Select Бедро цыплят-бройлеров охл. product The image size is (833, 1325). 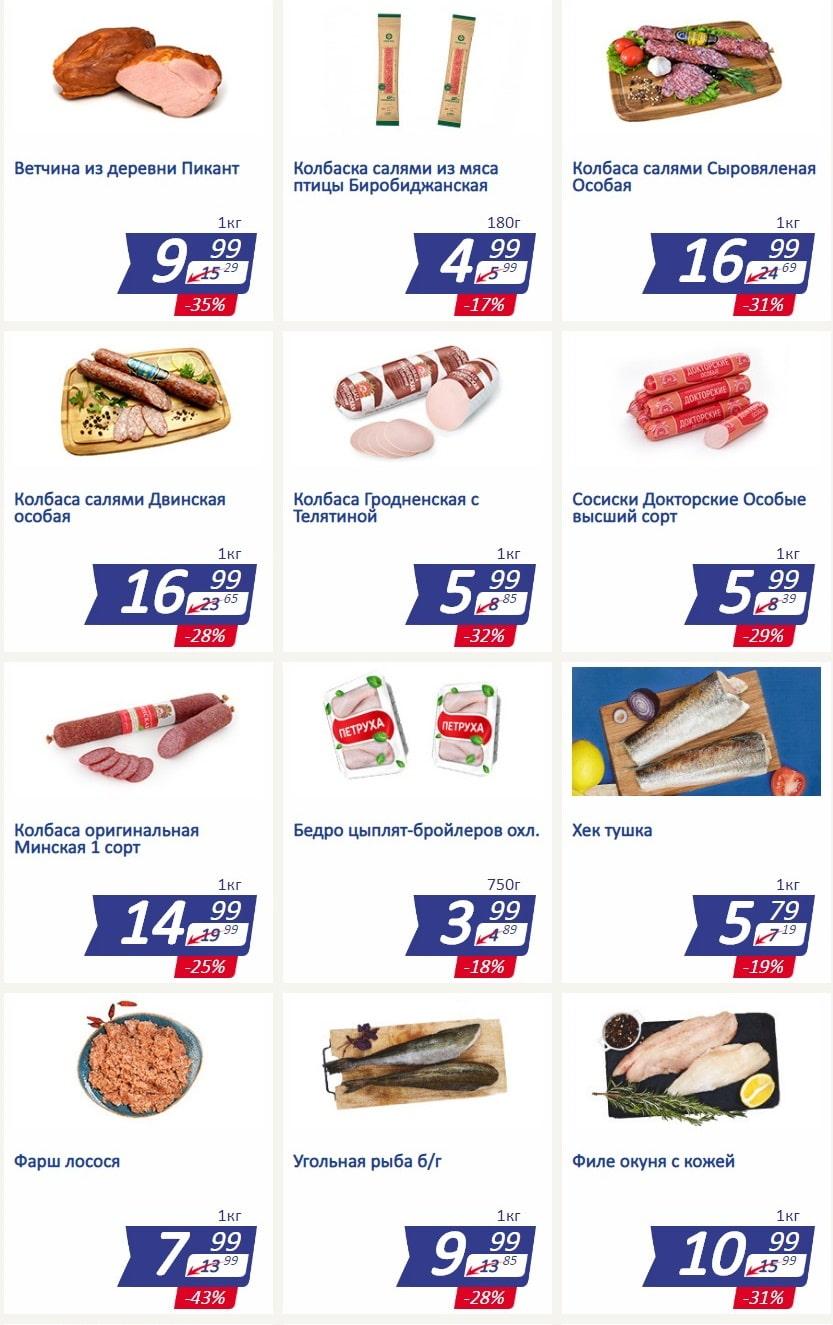point(416,830)
